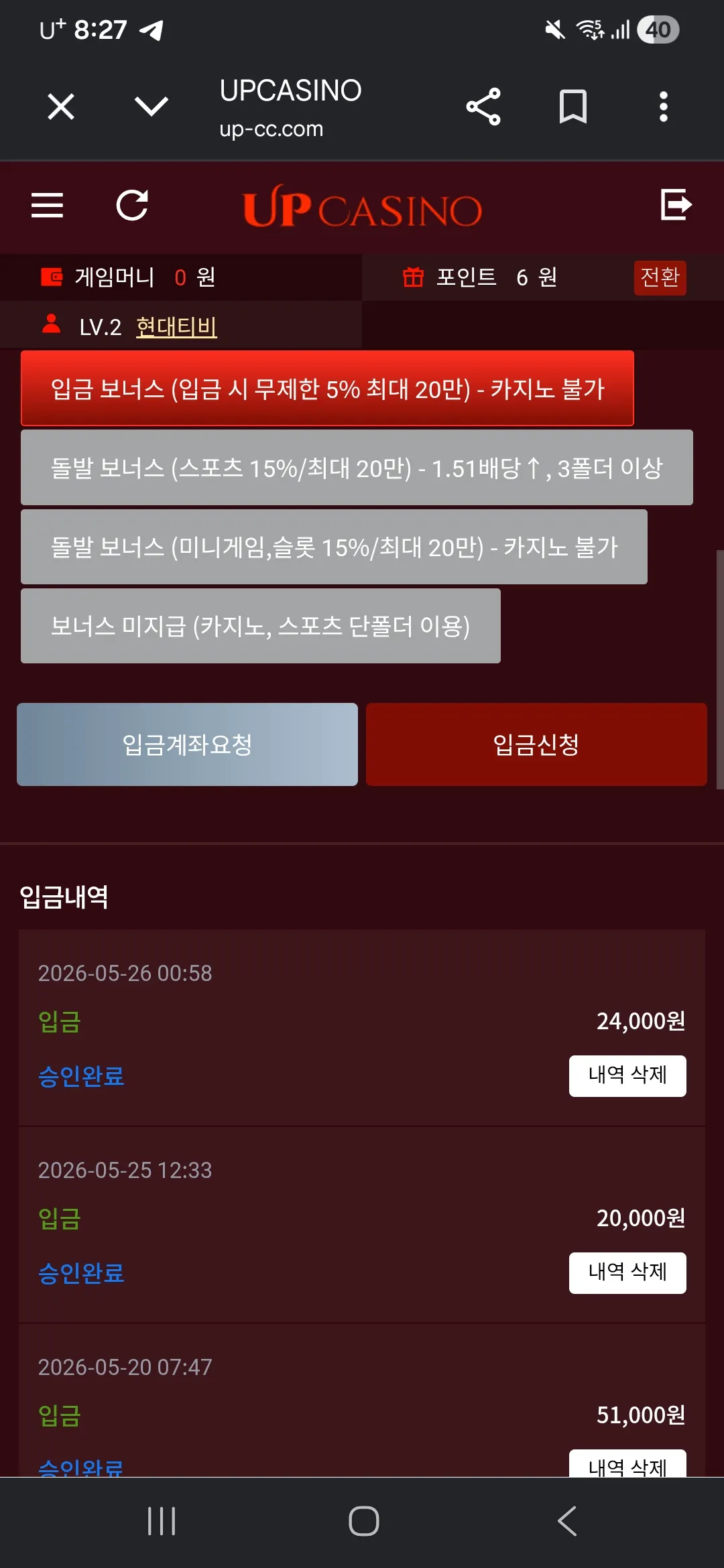Open recent apps from the navigation bar
The height and width of the screenshot is (1568, 724).
click(162, 1521)
